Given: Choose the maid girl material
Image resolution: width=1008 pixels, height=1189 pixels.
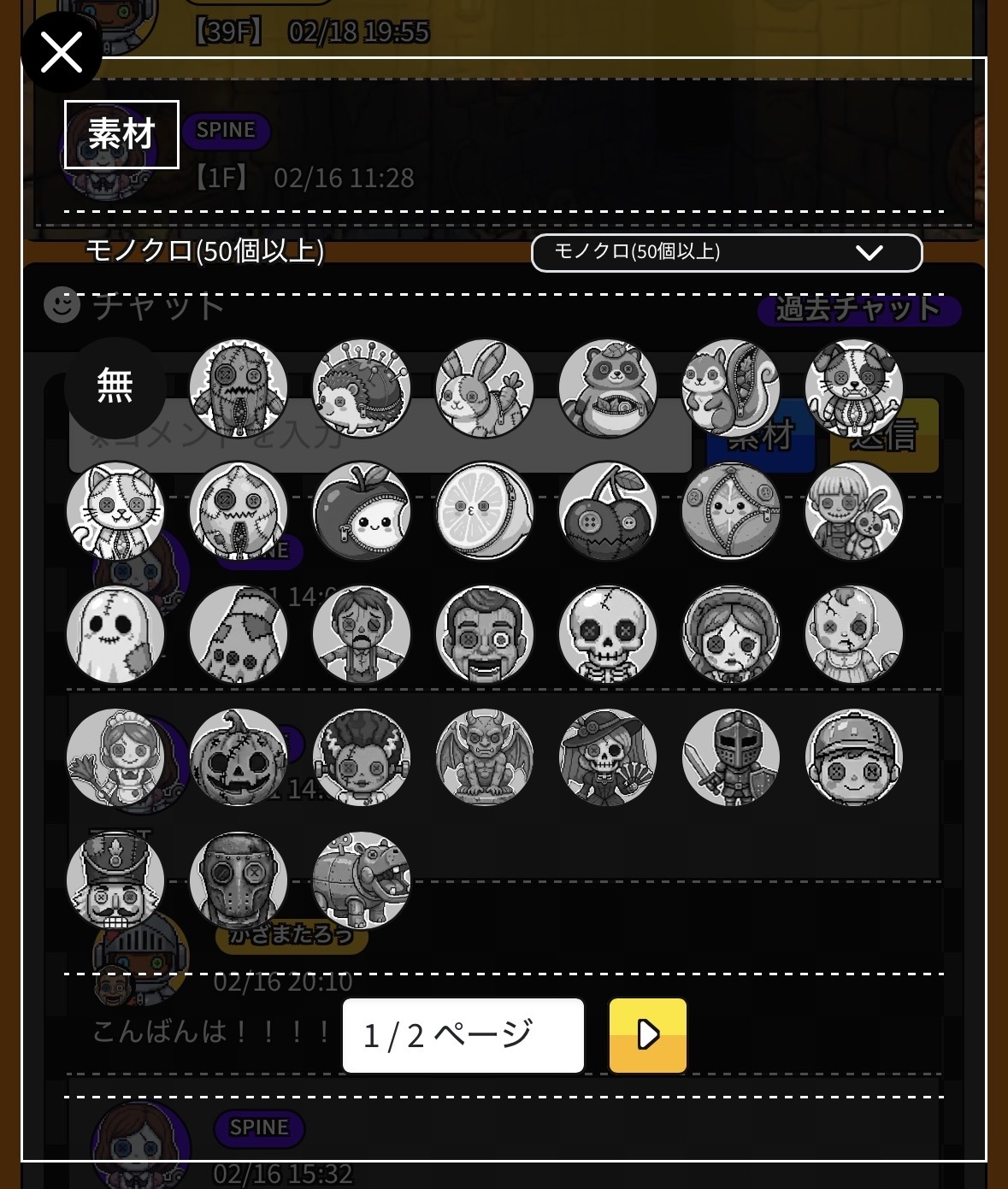Looking at the screenshot, I should pos(115,757).
